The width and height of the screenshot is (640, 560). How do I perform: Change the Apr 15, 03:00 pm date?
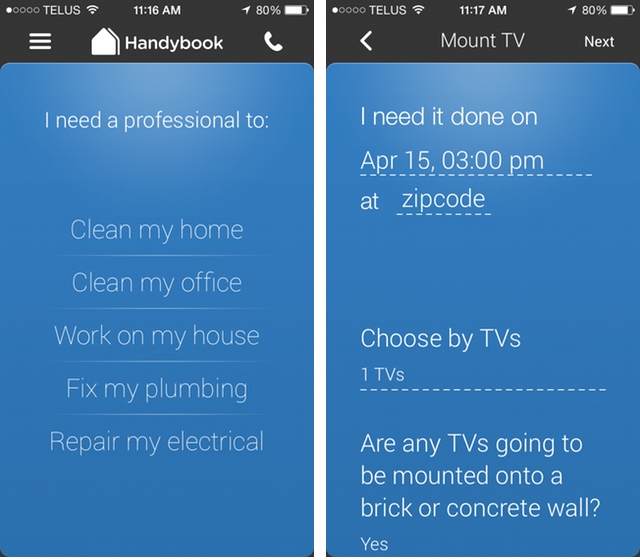coord(452,161)
